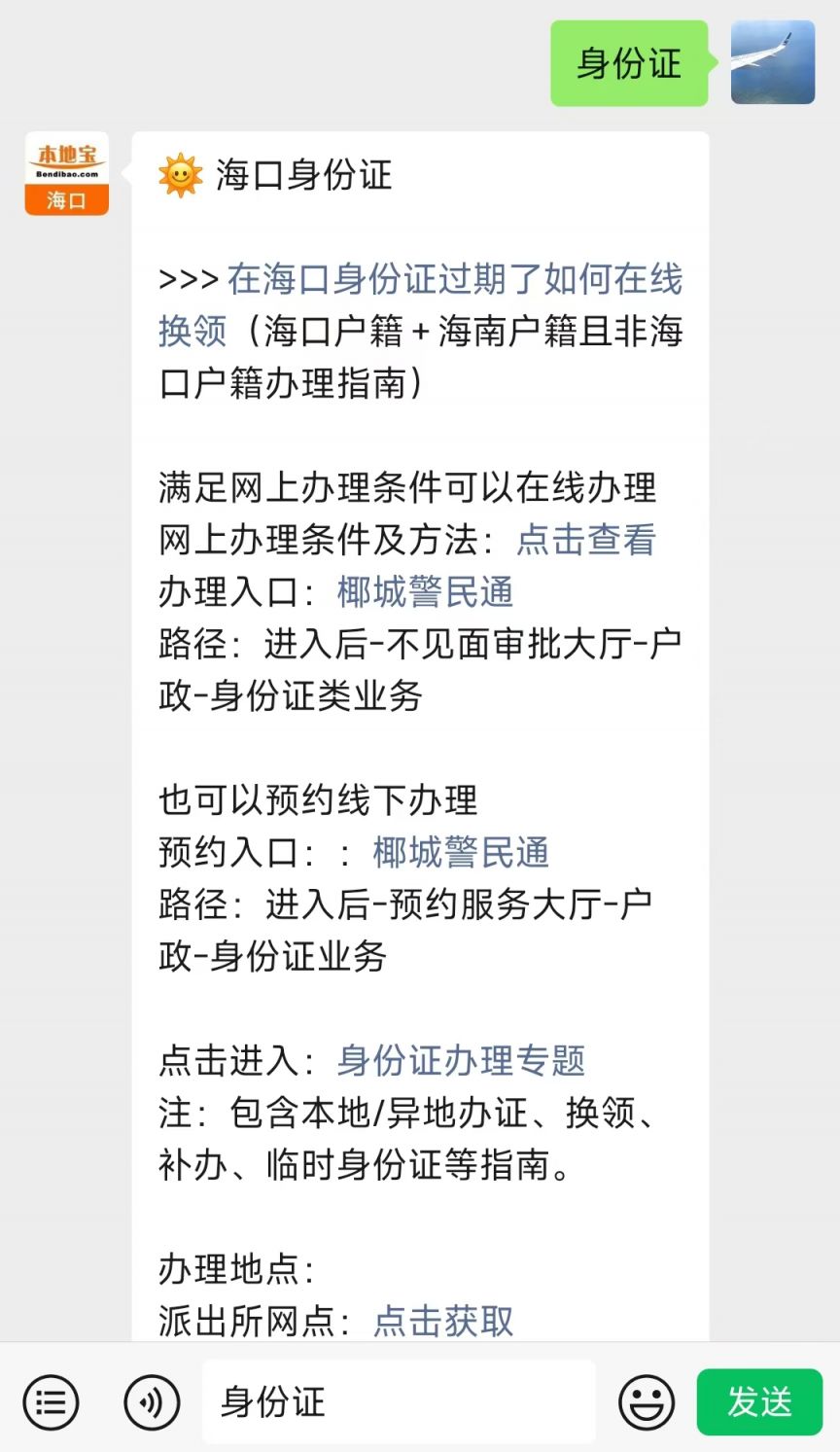Switch to voice input mode
This screenshot has width=840, height=1452.
(x=152, y=1402)
